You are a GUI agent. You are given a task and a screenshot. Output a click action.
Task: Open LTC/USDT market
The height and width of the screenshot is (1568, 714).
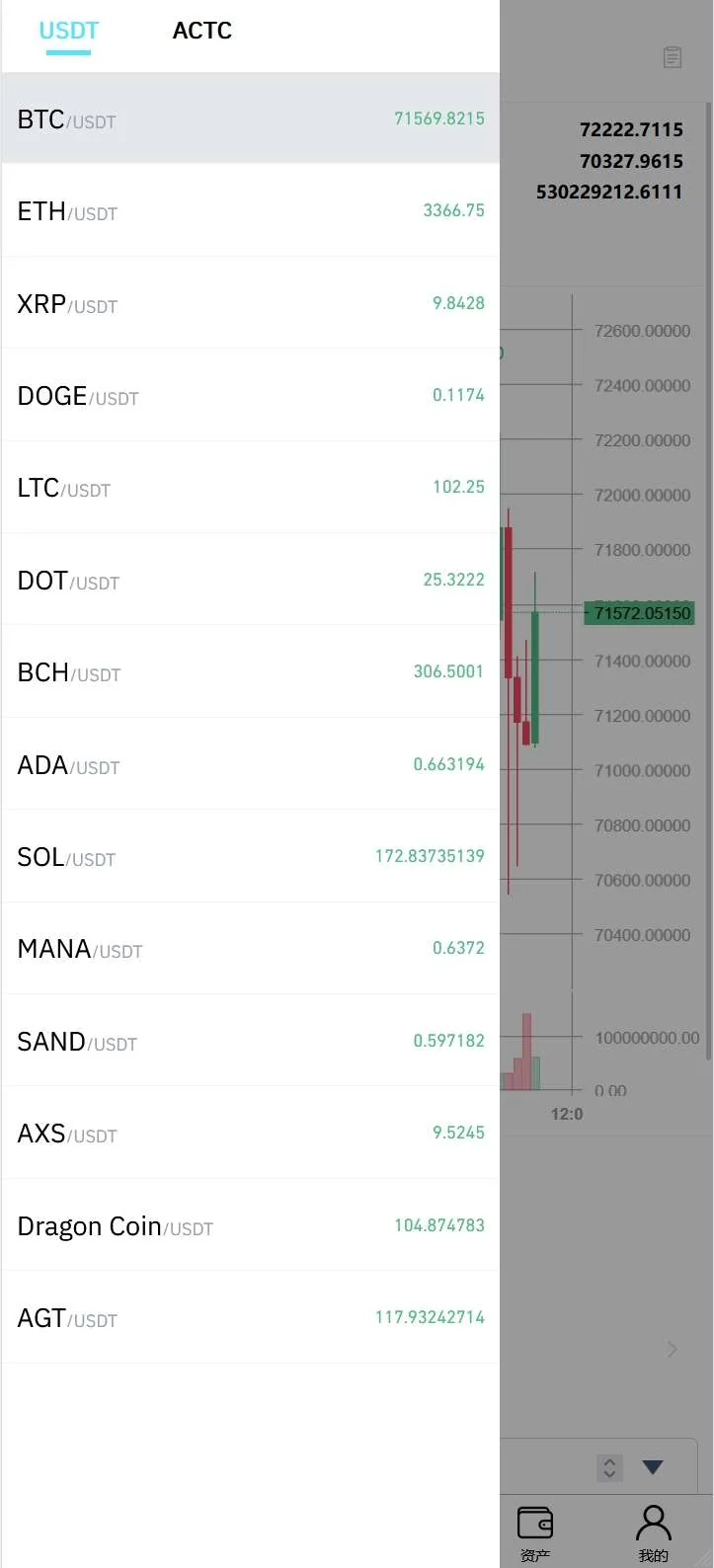(x=250, y=488)
